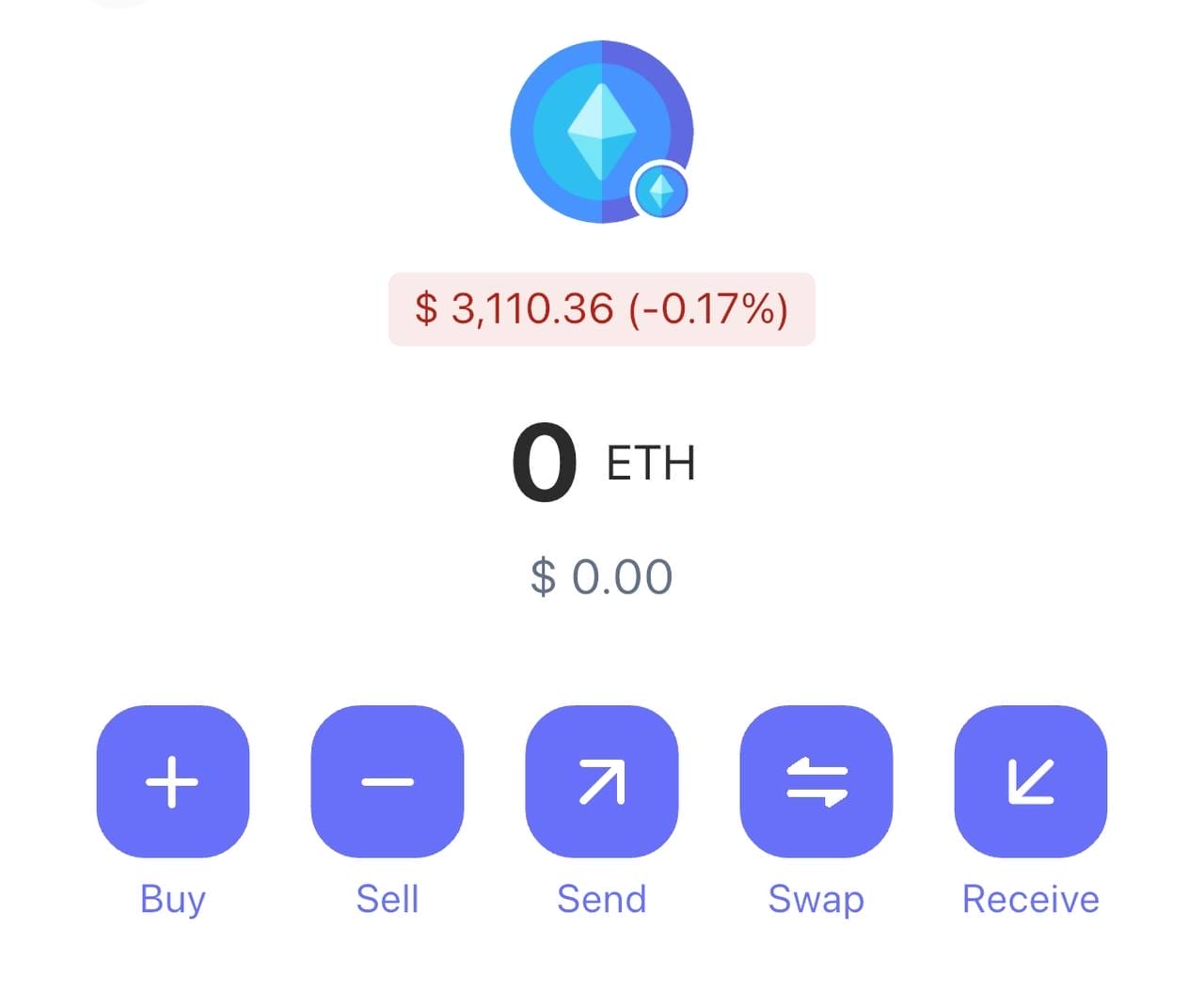This screenshot has width=1204, height=990.
Task: Sell ETH with the minus button
Action: [388, 781]
